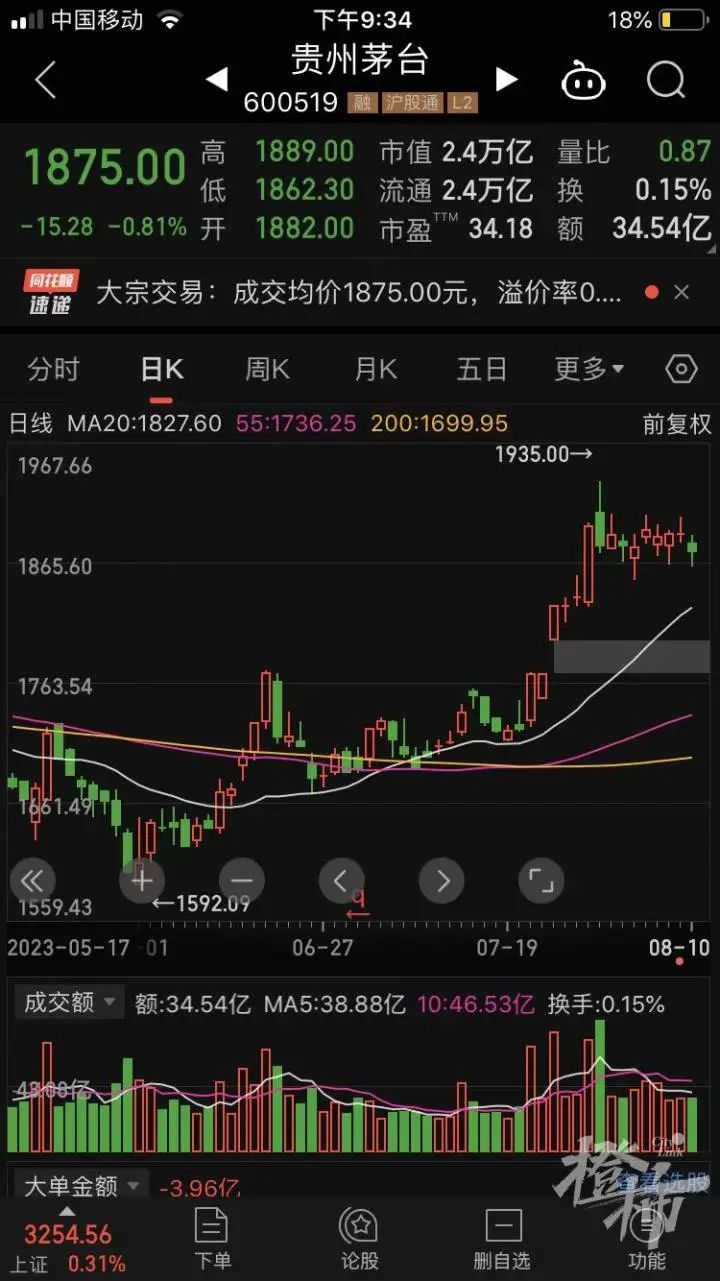Zoom in on chart with plus icon
The width and height of the screenshot is (720, 1281).
click(141, 881)
